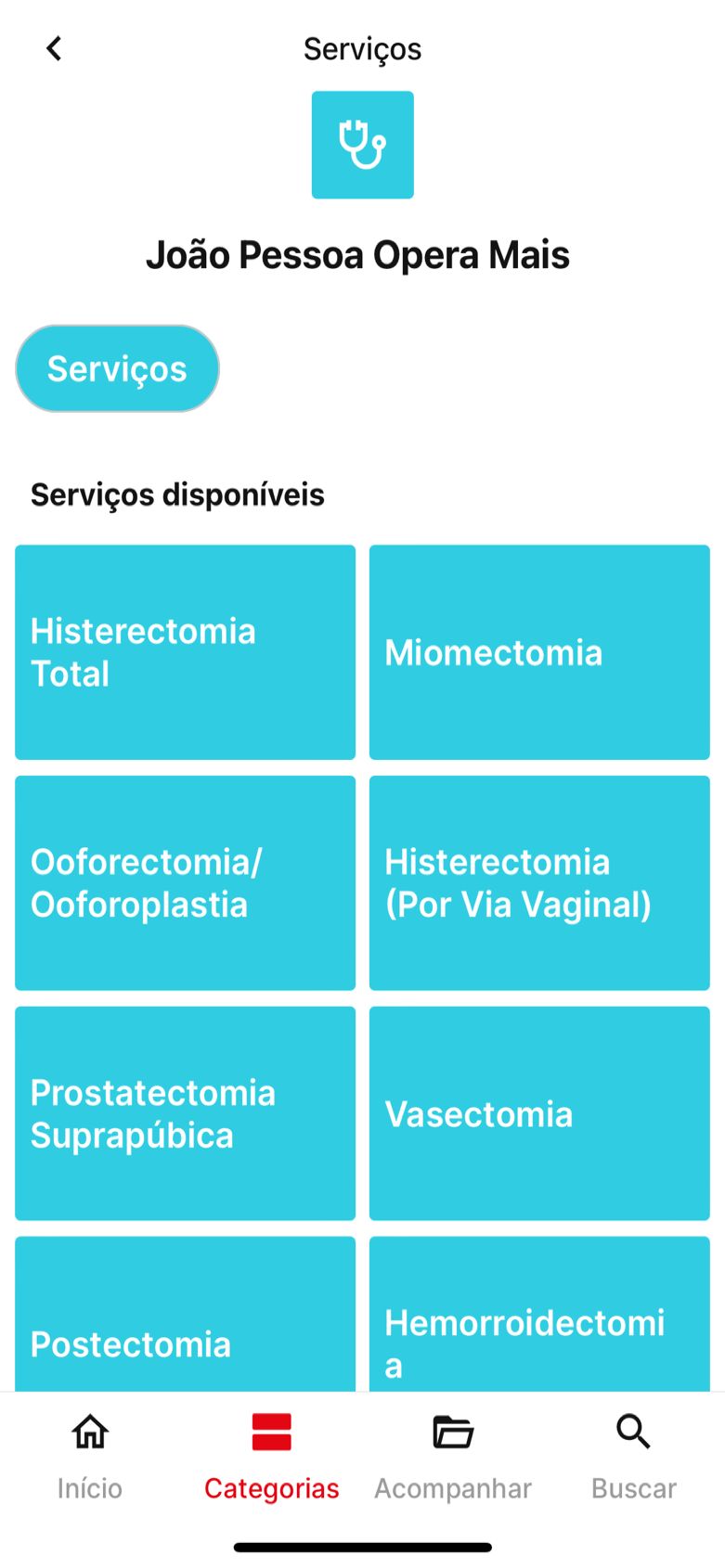Choose Ooforectomia/Ooforoplastia service
This screenshot has height=1568, width=725.
(185, 882)
